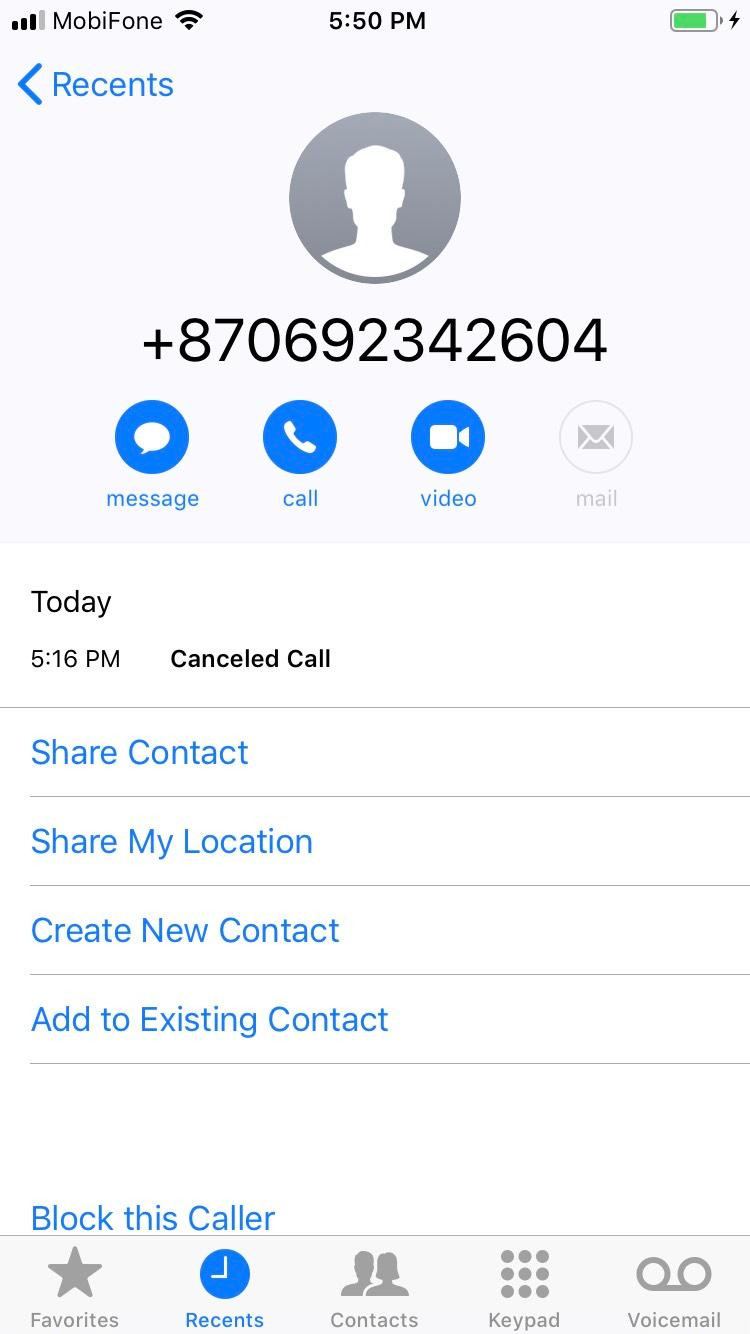Select Add to Existing Contact
Image resolution: width=750 pixels, height=1334 pixels.
tap(210, 1020)
